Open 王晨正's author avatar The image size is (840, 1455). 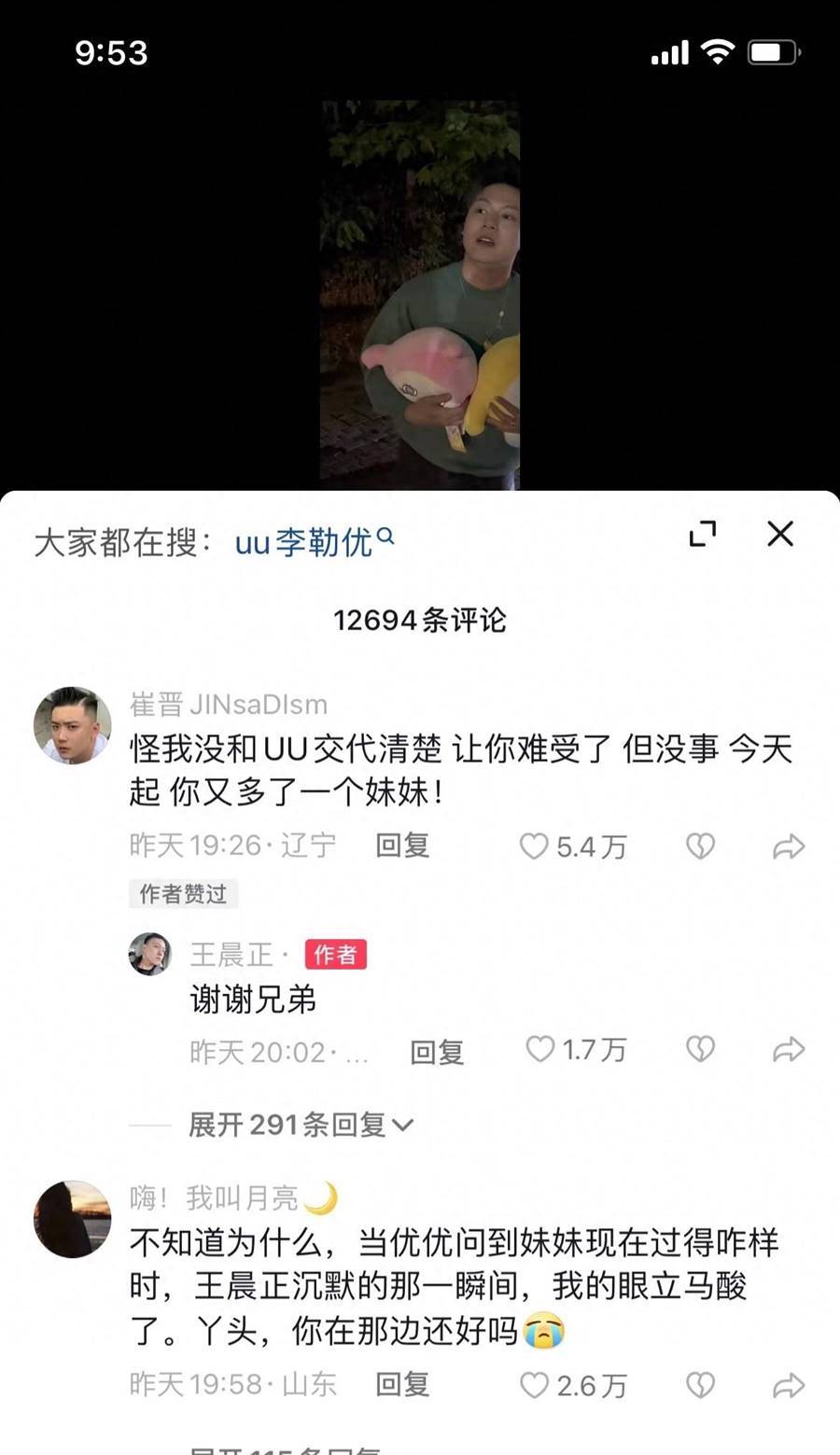pyautogui.click(x=150, y=954)
